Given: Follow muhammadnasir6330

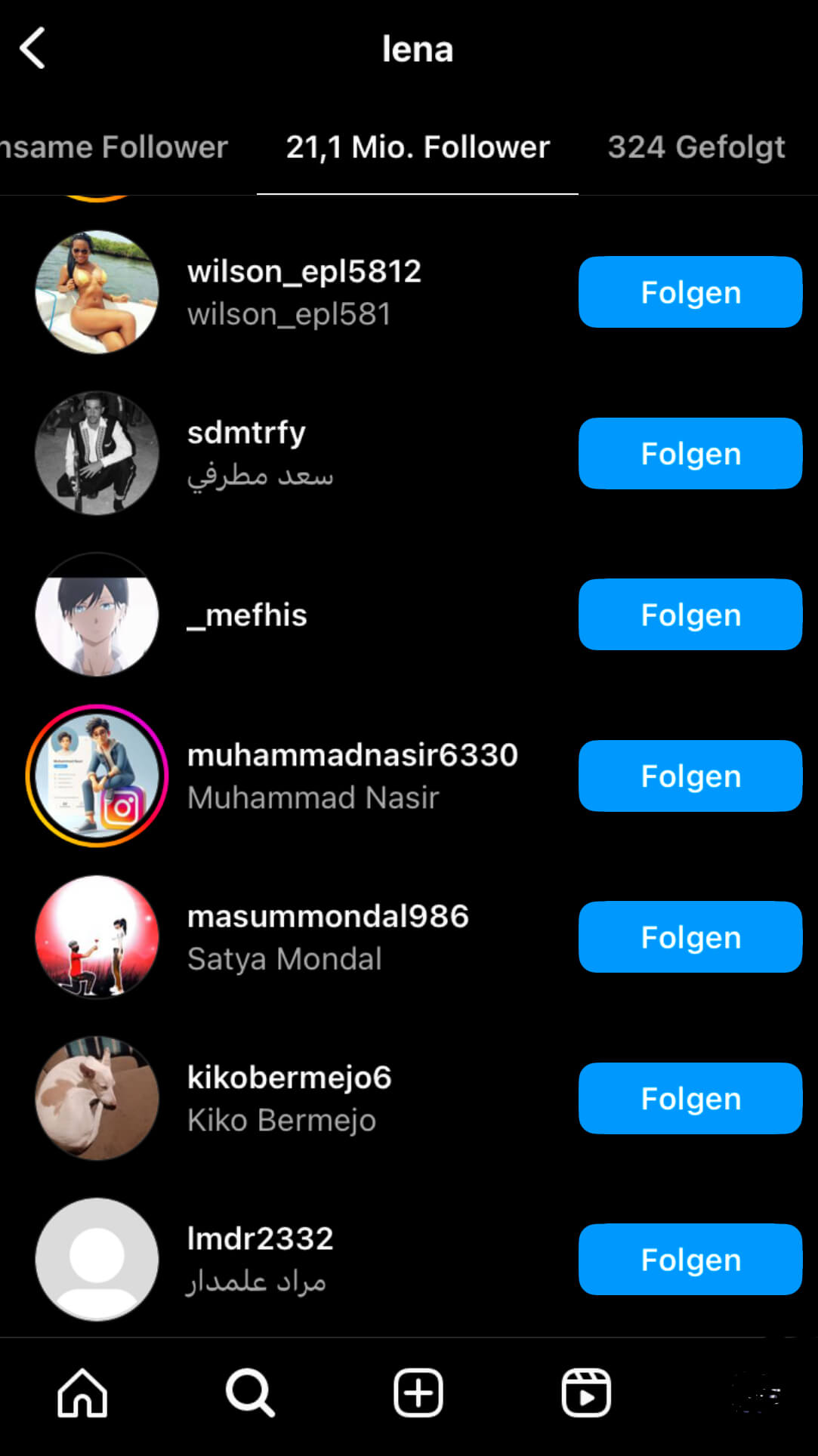Looking at the screenshot, I should 690,776.
